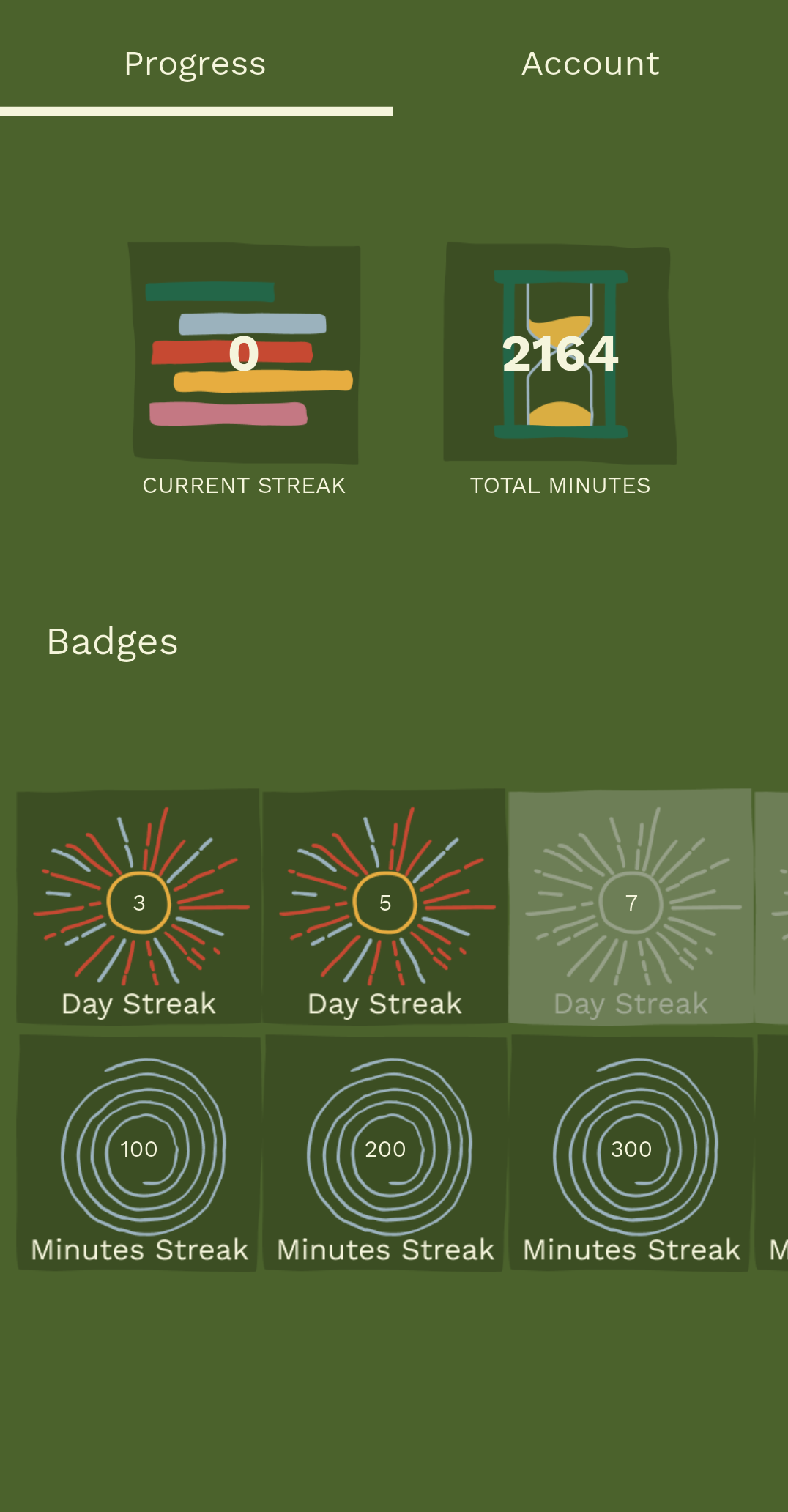Tap the CURRENT STREAK label

[x=244, y=485]
